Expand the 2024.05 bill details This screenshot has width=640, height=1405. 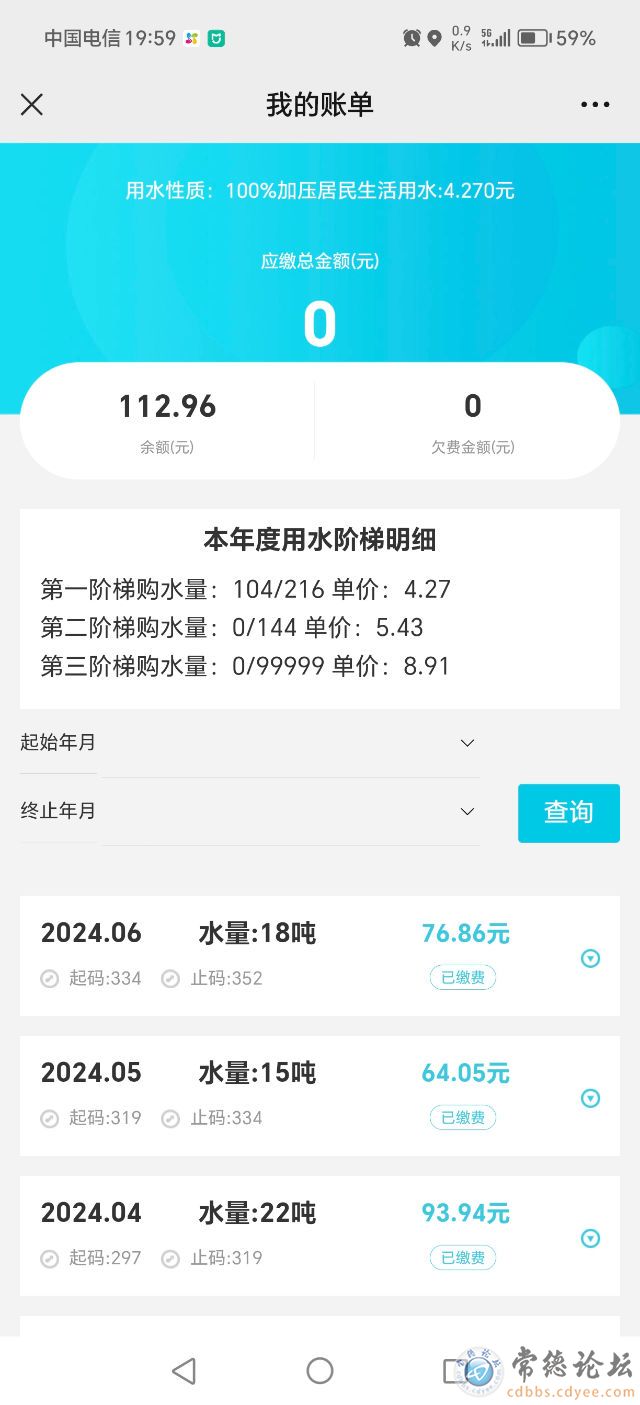[591, 1098]
